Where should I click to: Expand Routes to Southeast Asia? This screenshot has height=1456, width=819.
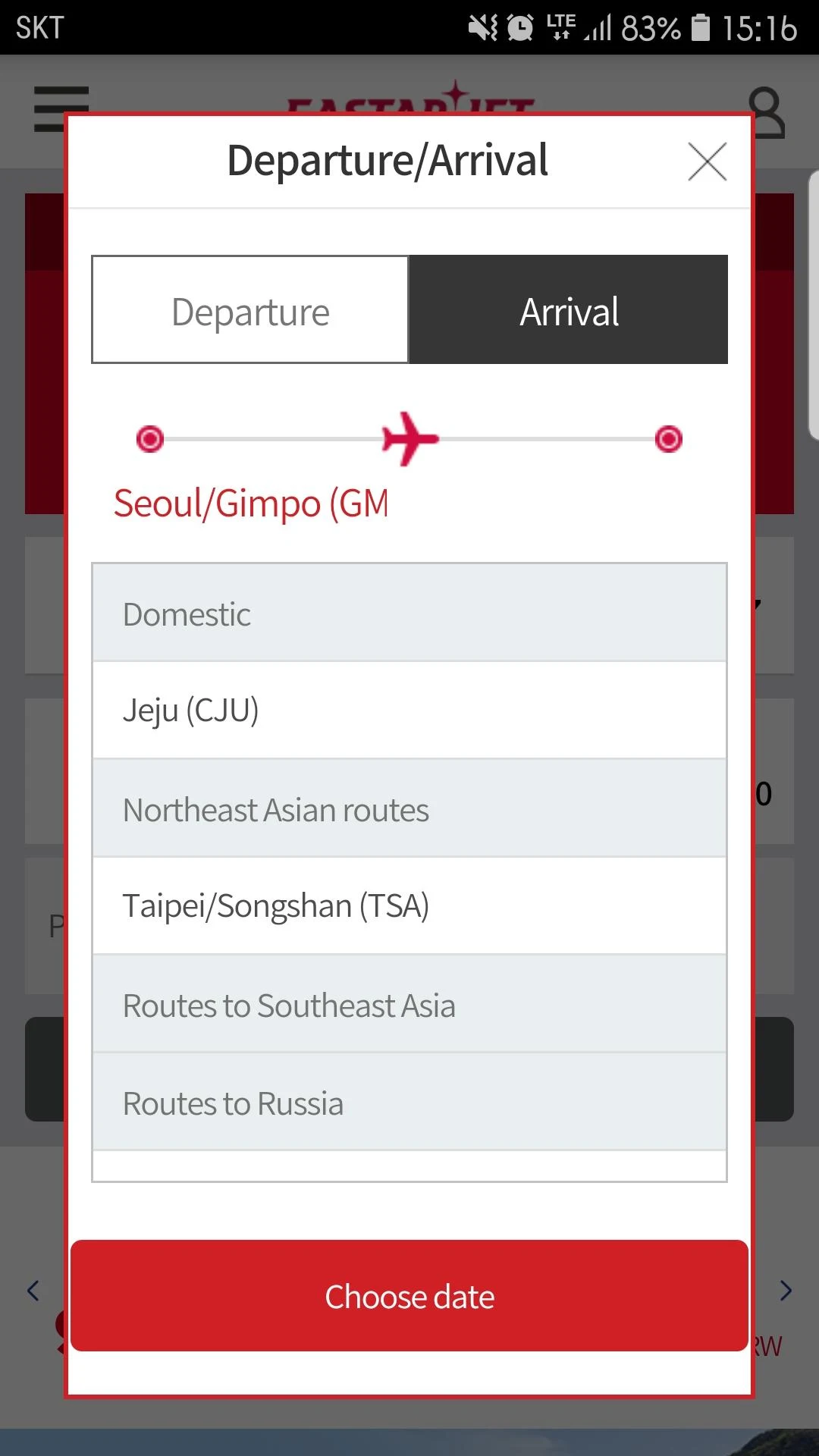point(409,1005)
